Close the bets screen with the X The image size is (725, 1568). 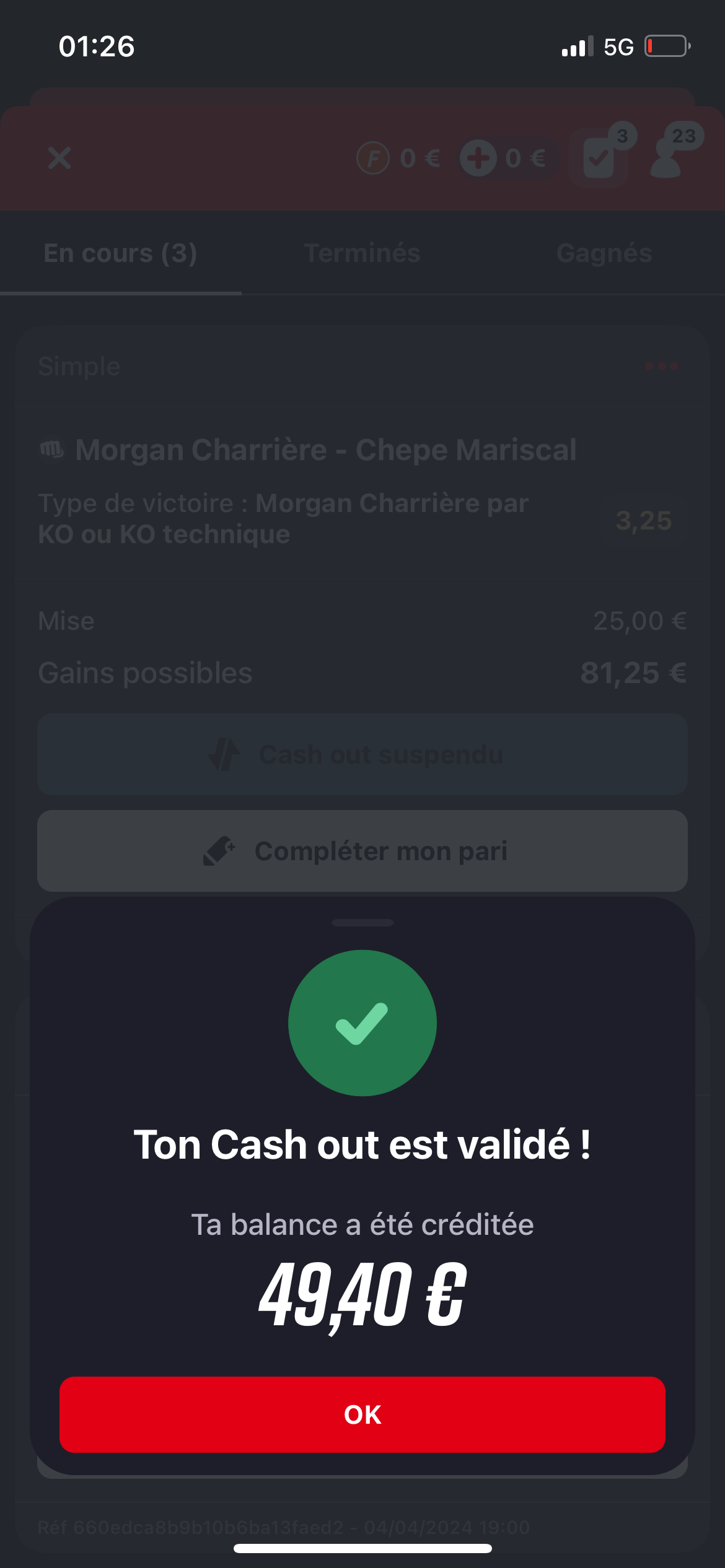59,158
